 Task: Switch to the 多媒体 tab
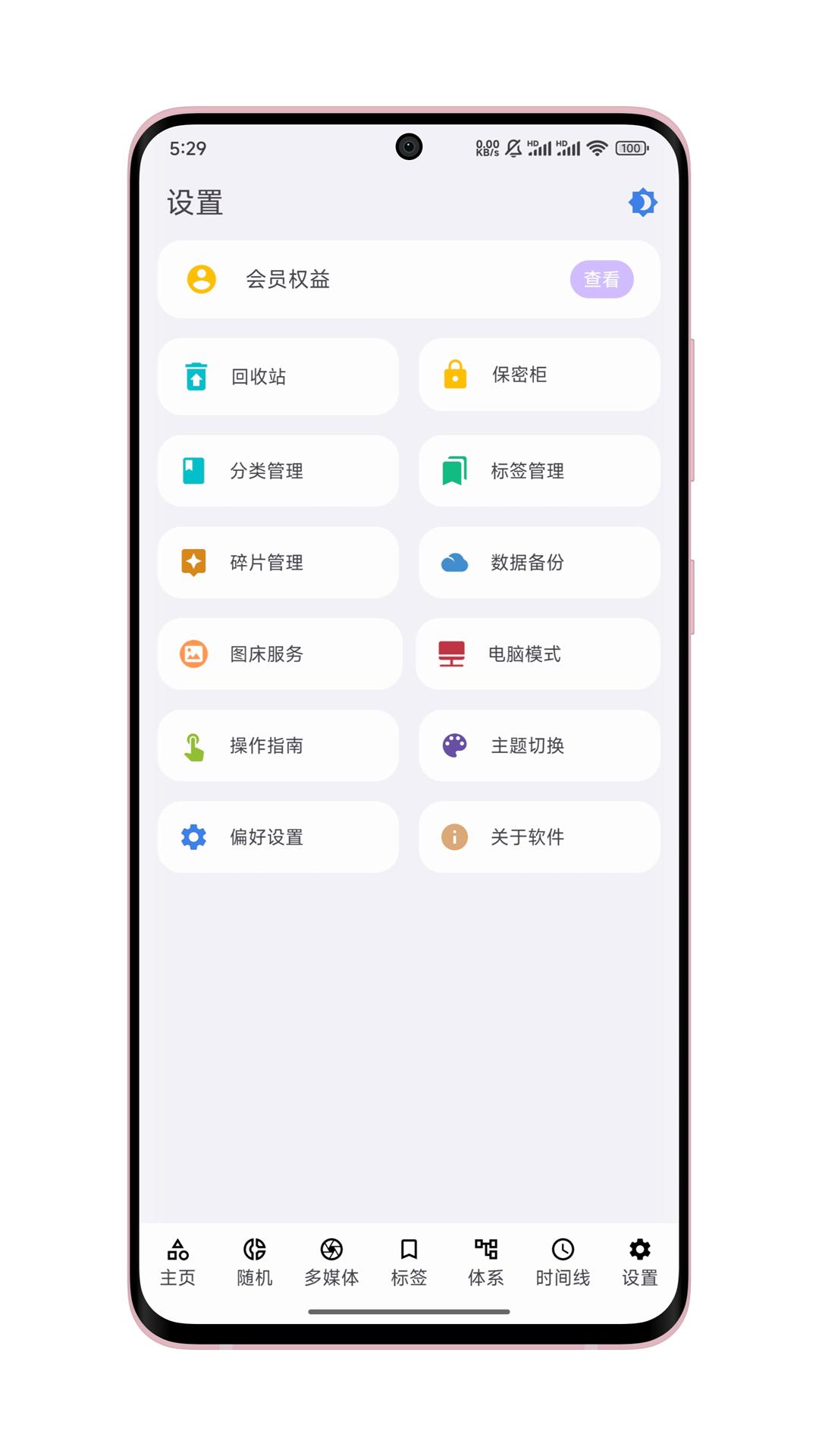[x=331, y=1263]
